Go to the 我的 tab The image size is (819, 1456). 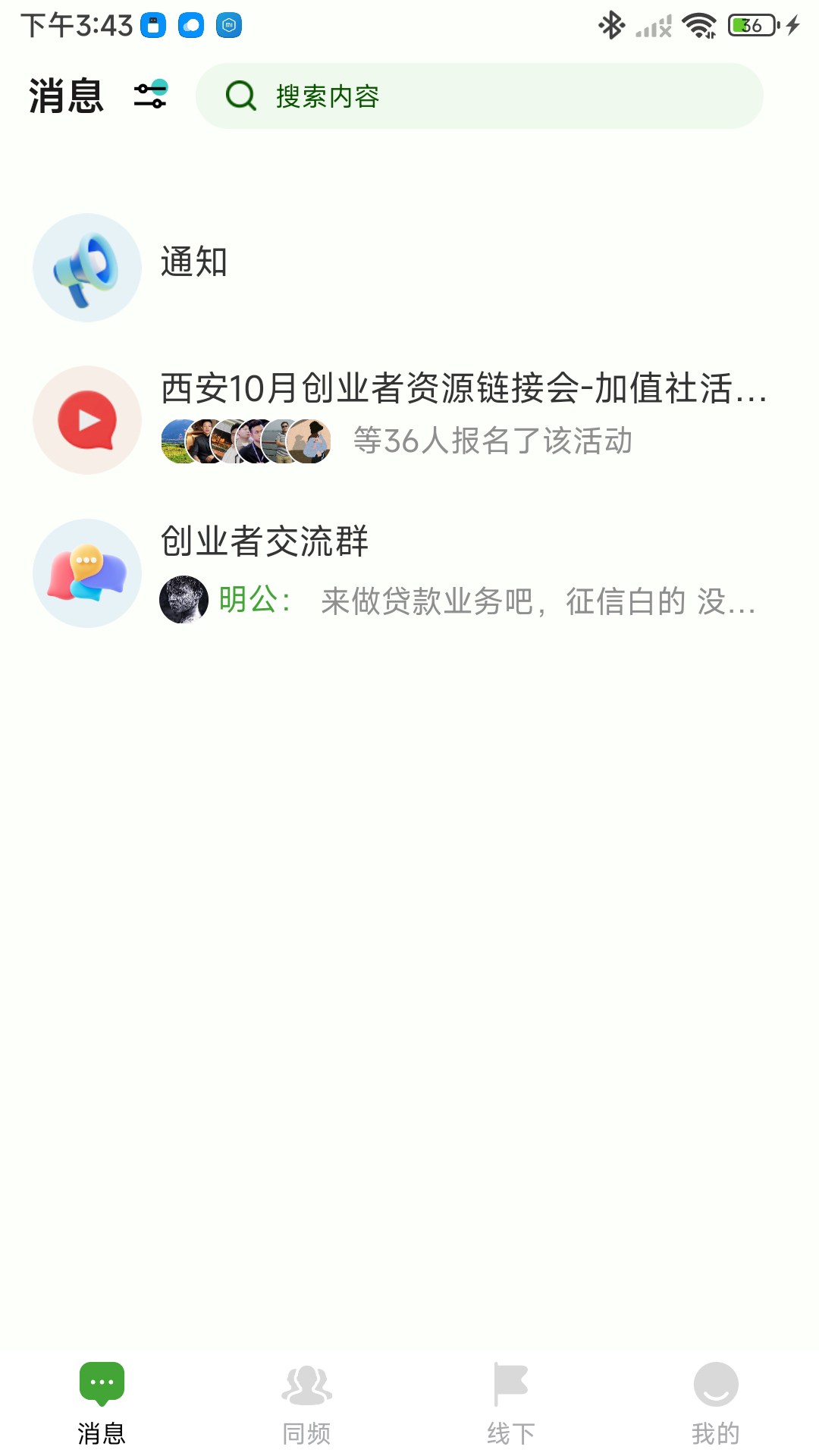[x=715, y=1401]
